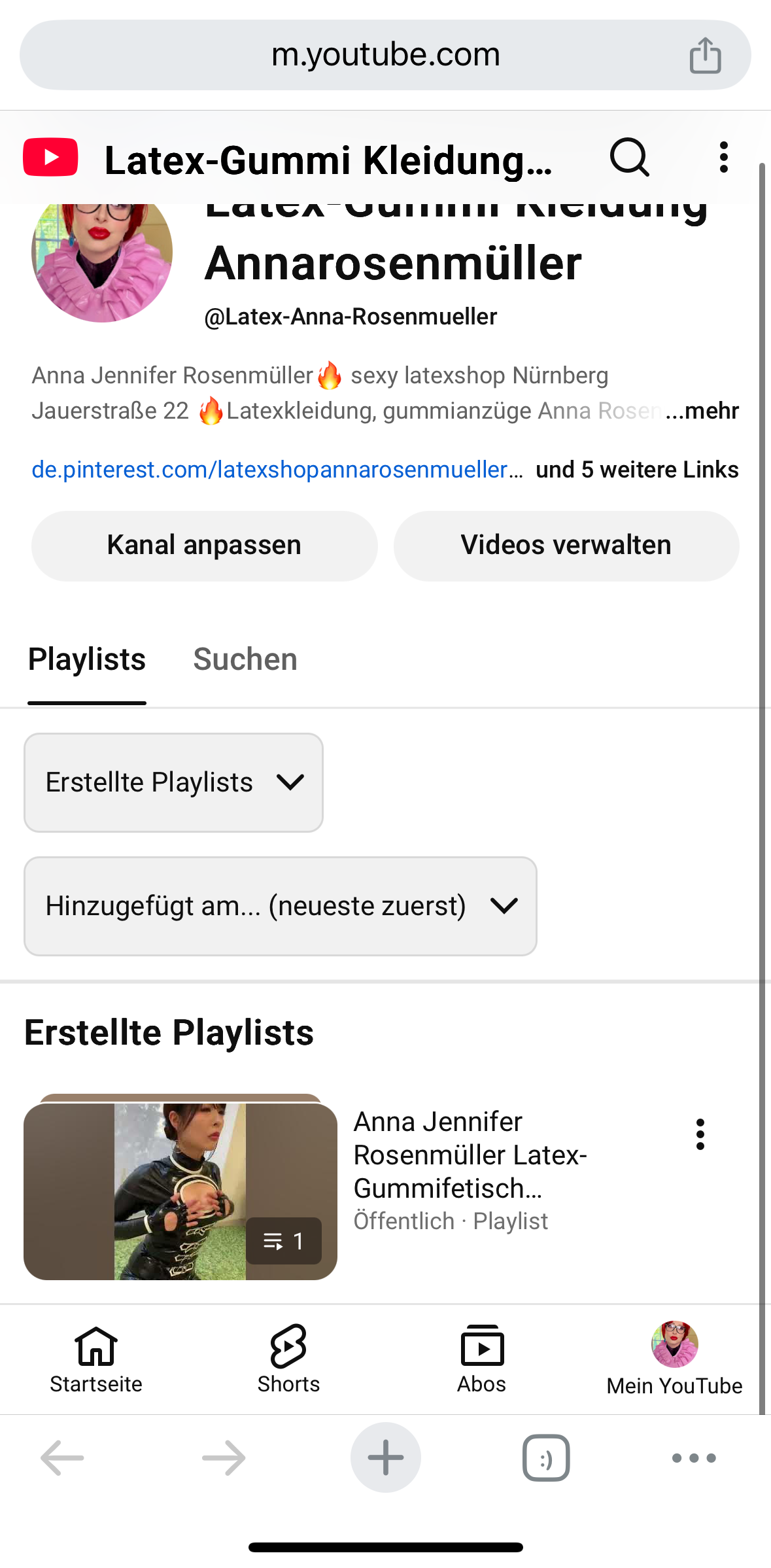This screenshot has width=771, height=1568.
Task: Open the Hinzugefügt am sort dropdown
Action: click(x=280, y=906)
